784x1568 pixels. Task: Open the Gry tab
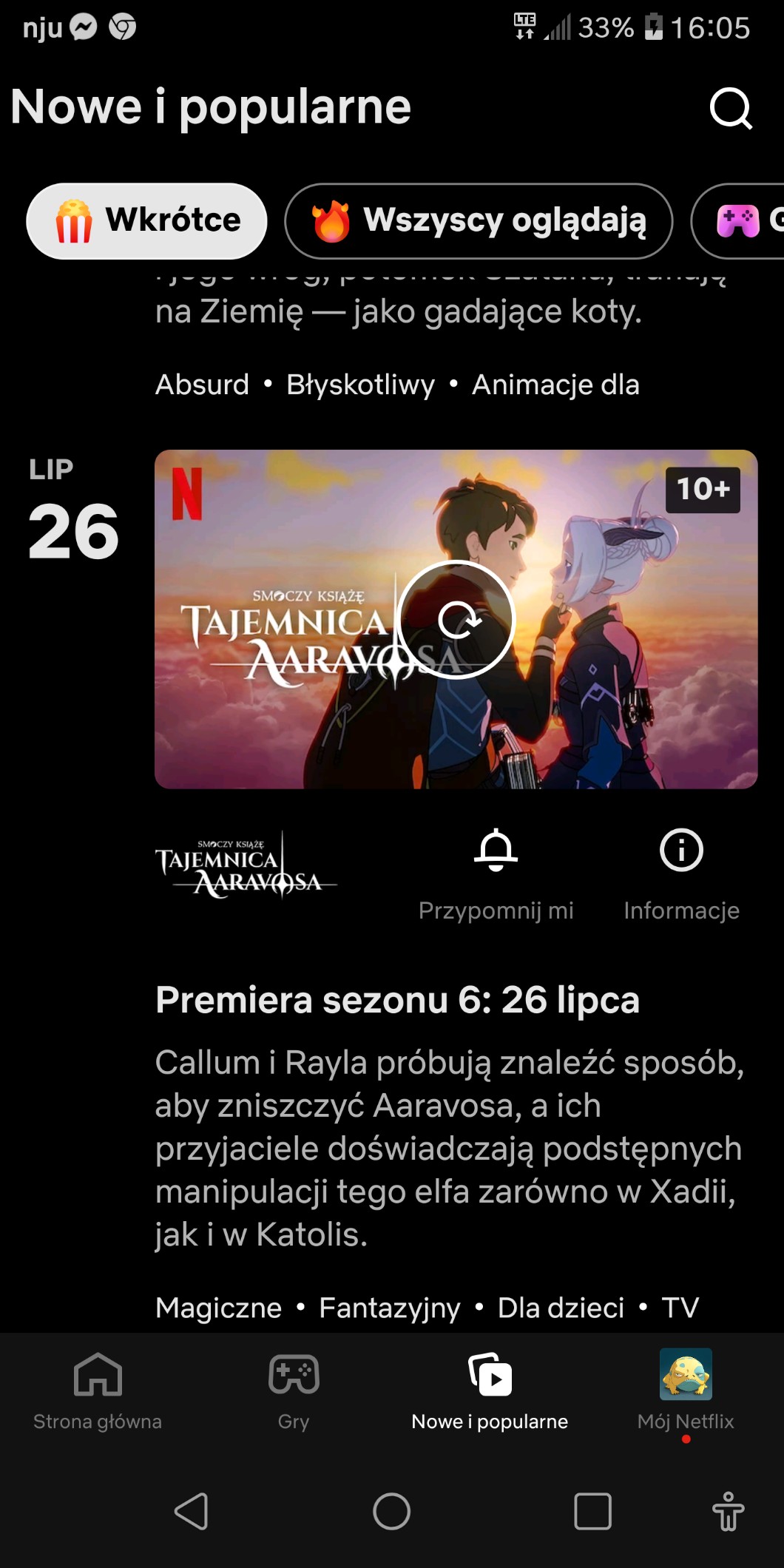(294, 1391)
